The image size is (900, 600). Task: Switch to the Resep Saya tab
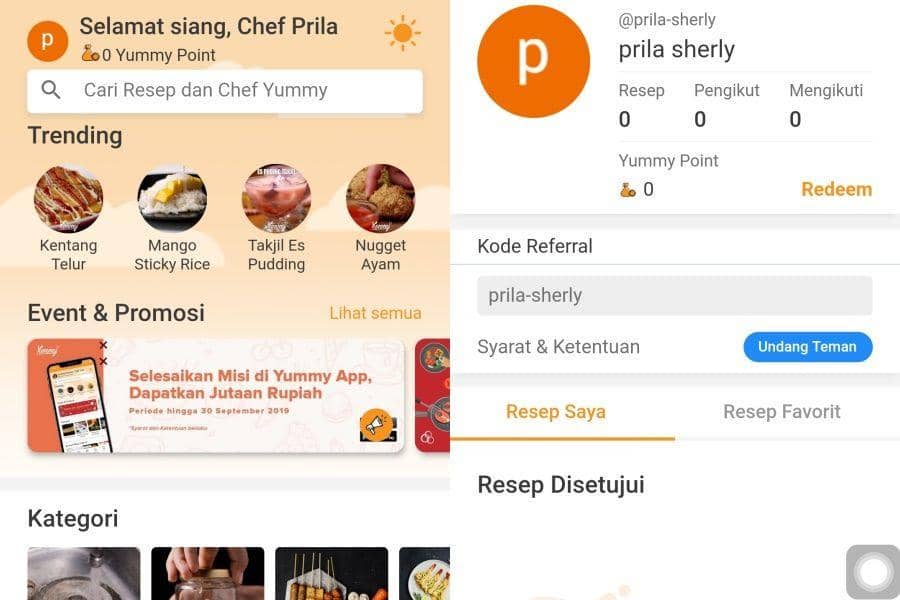(556, 412)
